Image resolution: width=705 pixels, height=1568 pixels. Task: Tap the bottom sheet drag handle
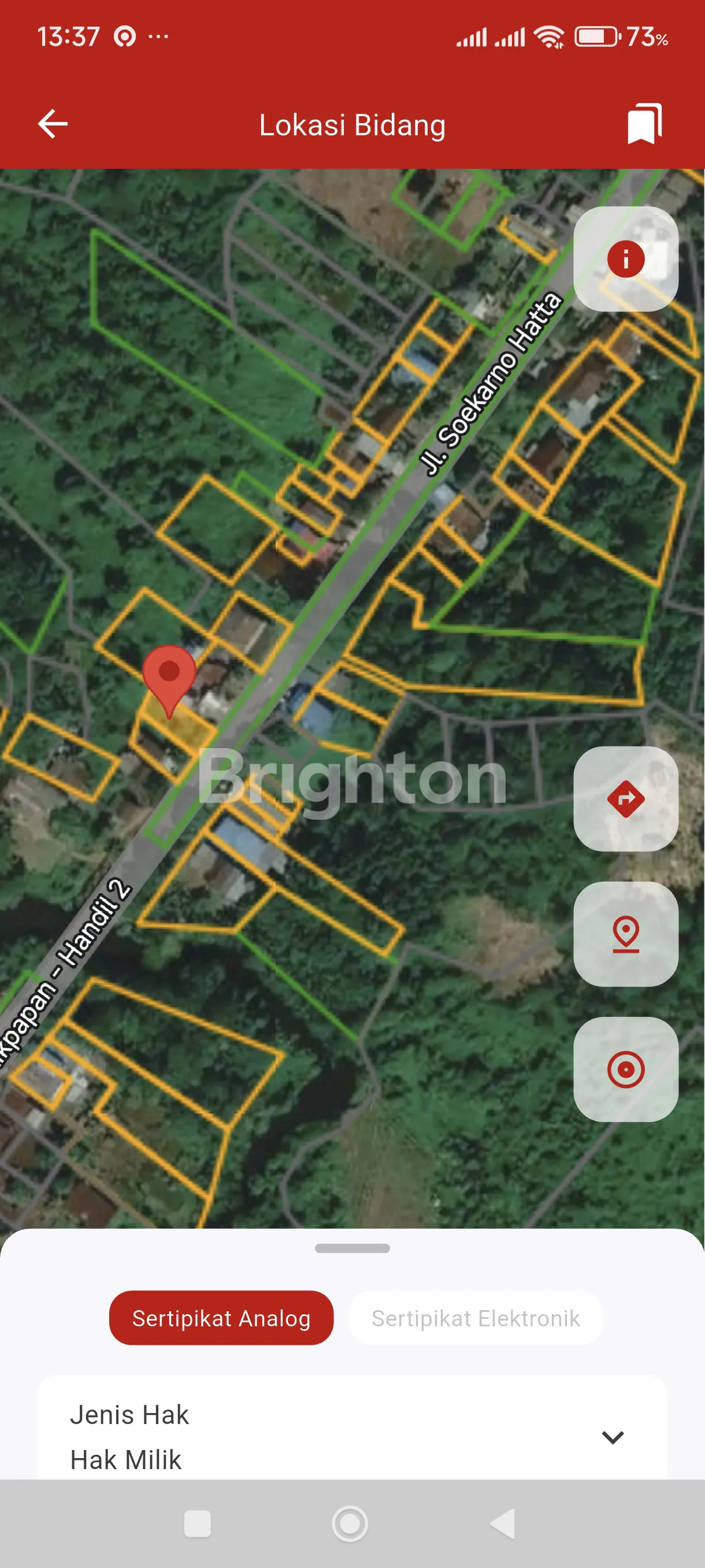point(352,1248)
